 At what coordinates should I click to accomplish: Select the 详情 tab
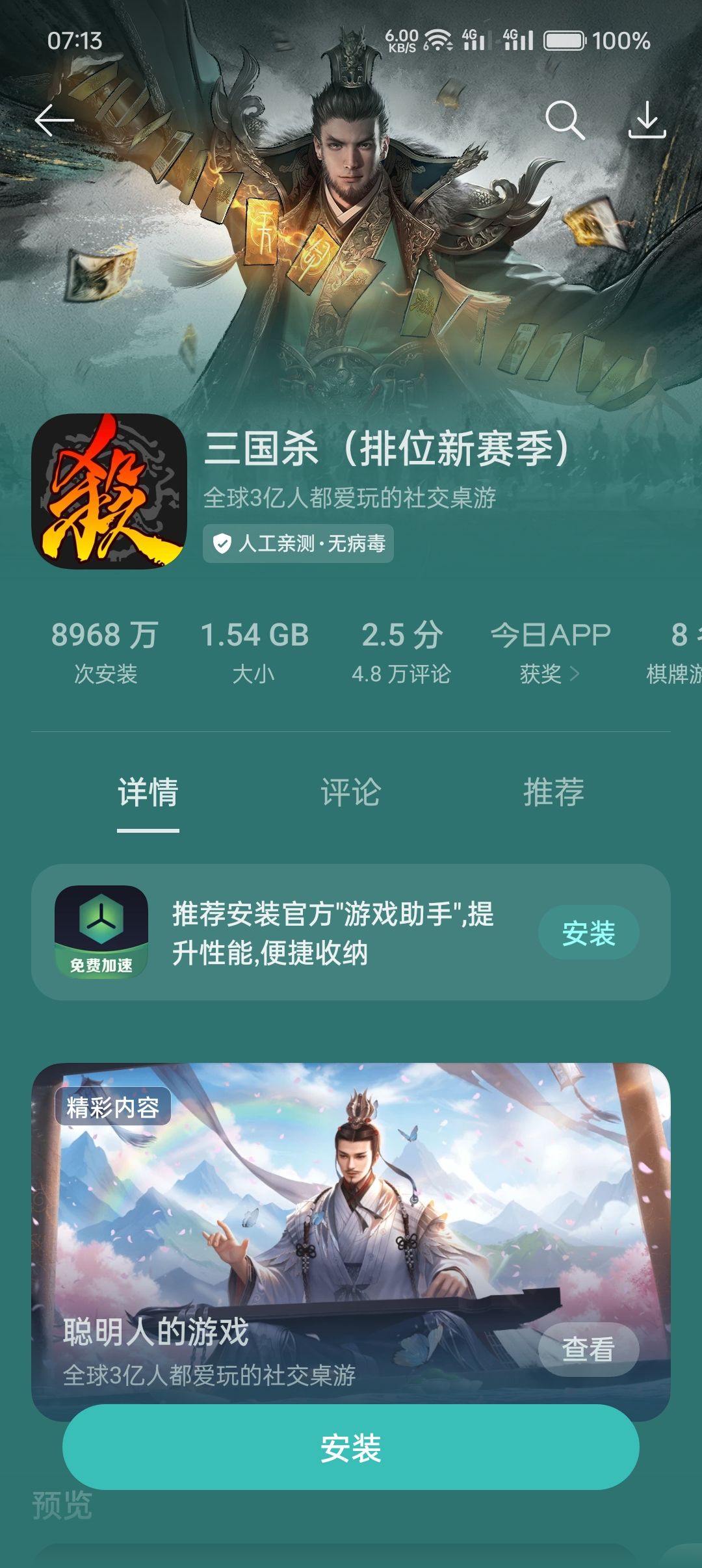coord(148,792)
